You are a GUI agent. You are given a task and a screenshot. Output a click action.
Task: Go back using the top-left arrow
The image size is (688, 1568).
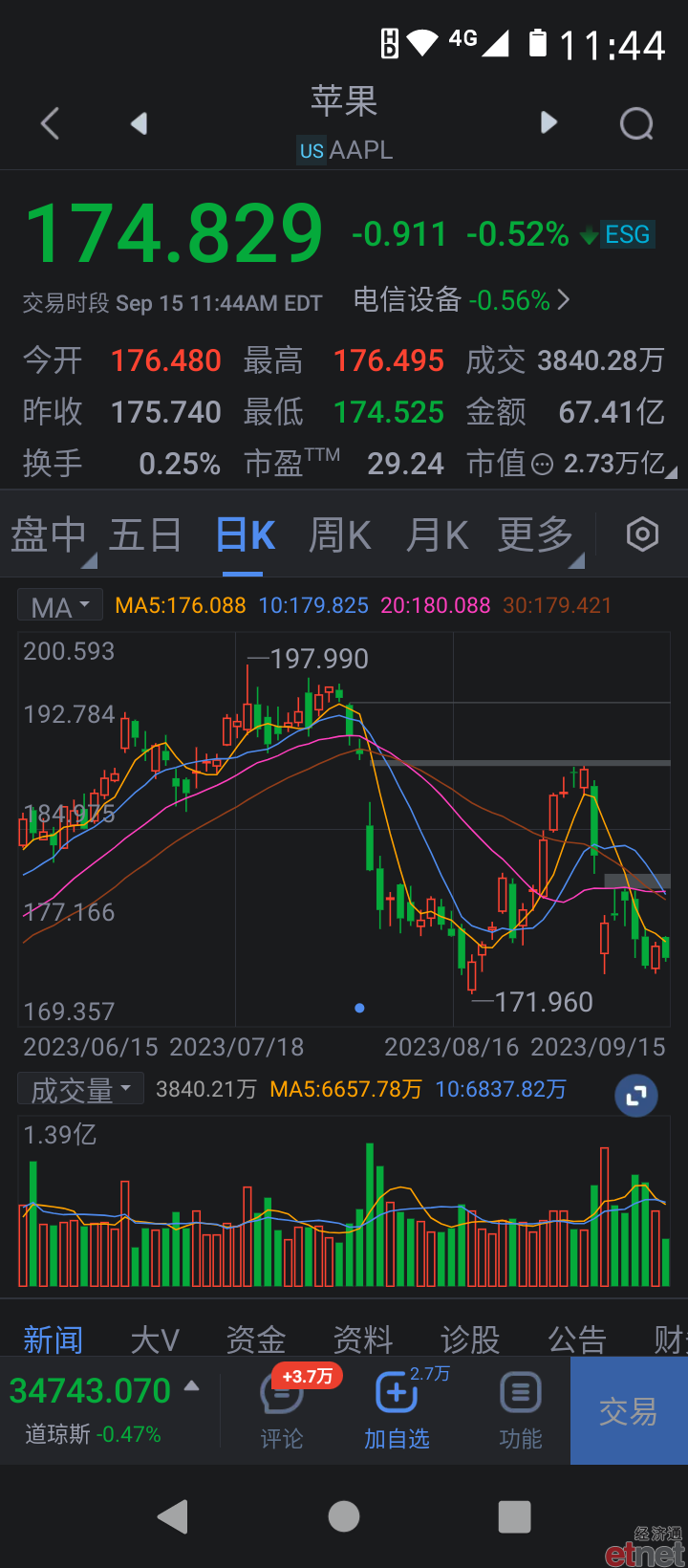(51, 123)
